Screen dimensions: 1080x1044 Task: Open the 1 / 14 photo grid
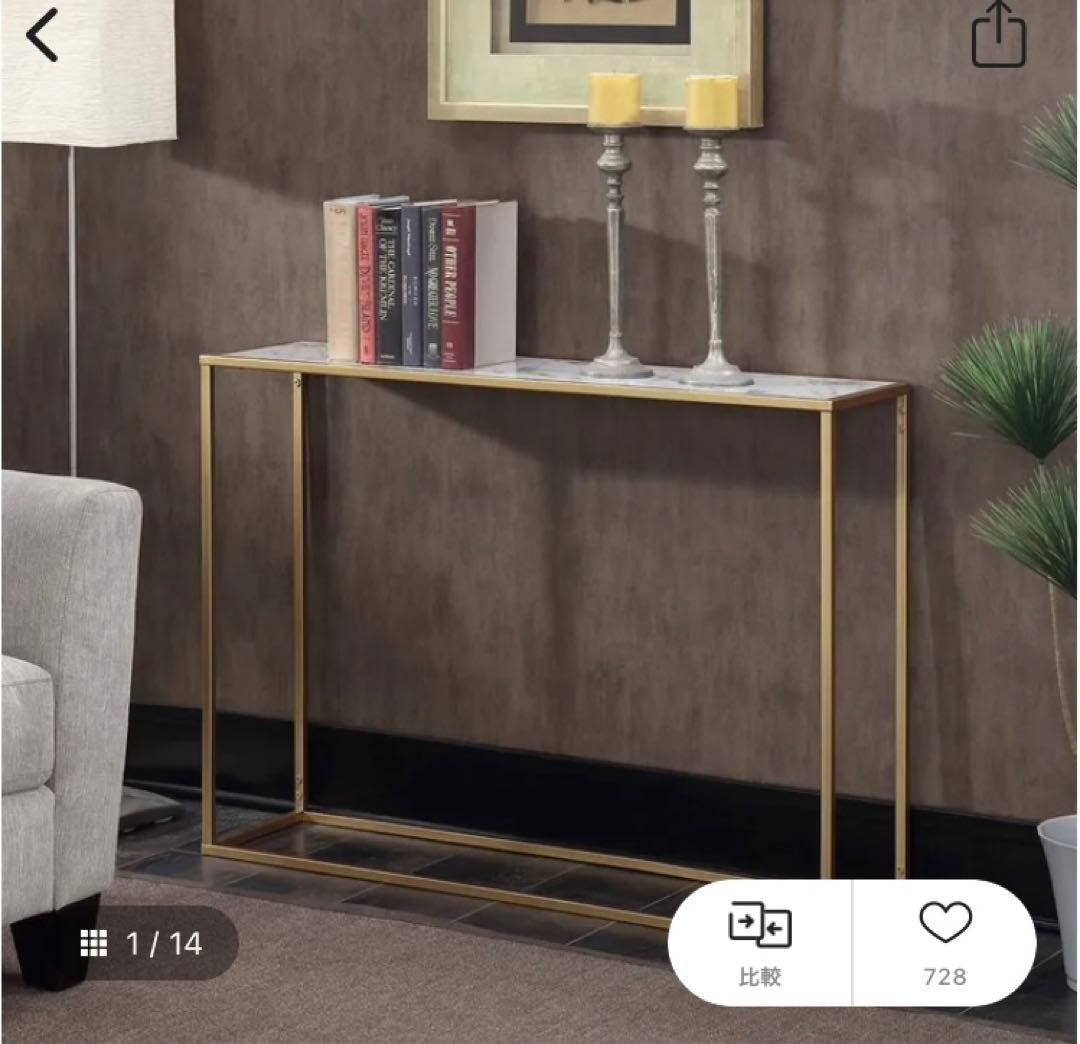142,943
